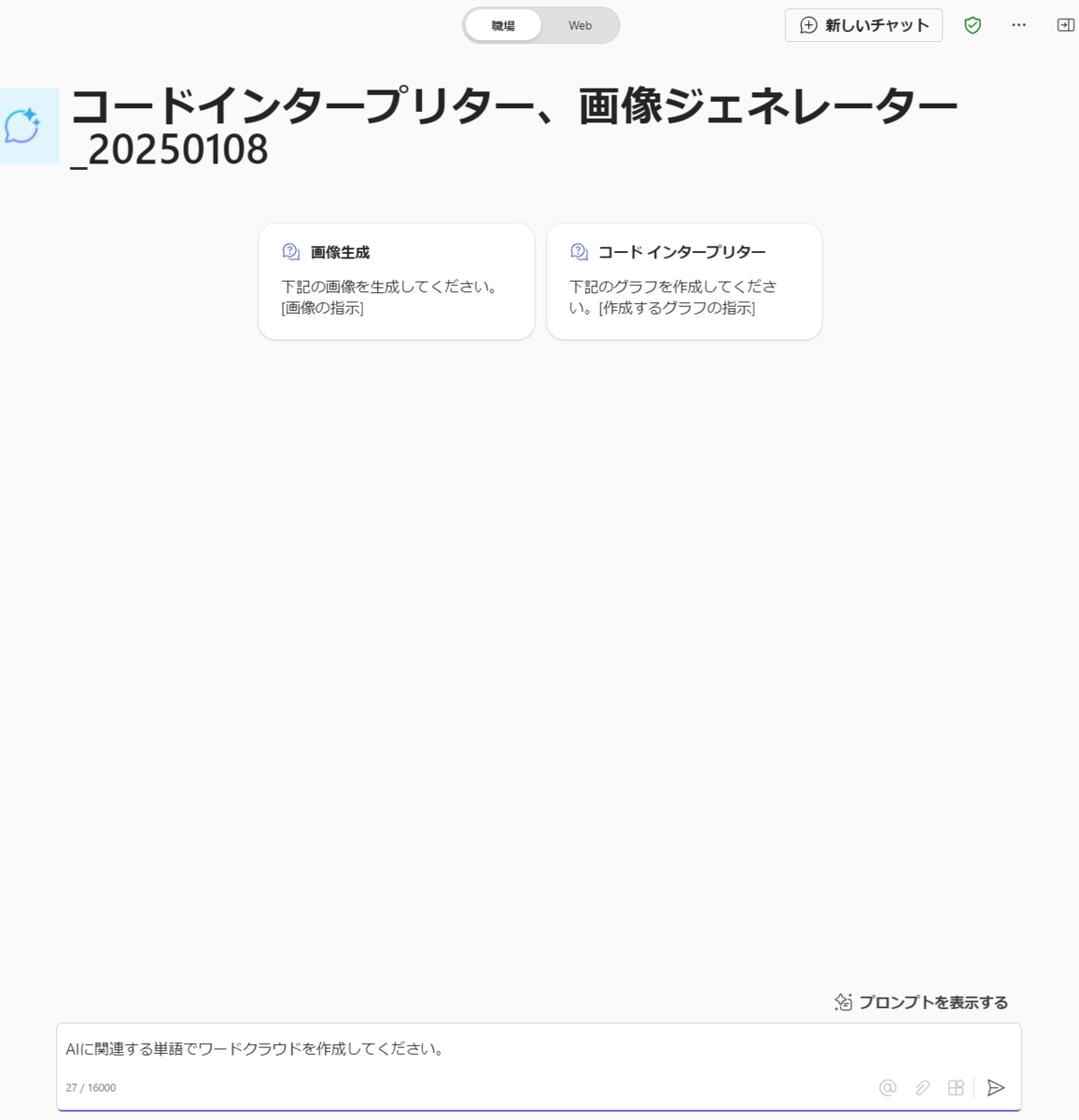Start a 新しいチャット
1079x1120 pixels.
point(863,25)
